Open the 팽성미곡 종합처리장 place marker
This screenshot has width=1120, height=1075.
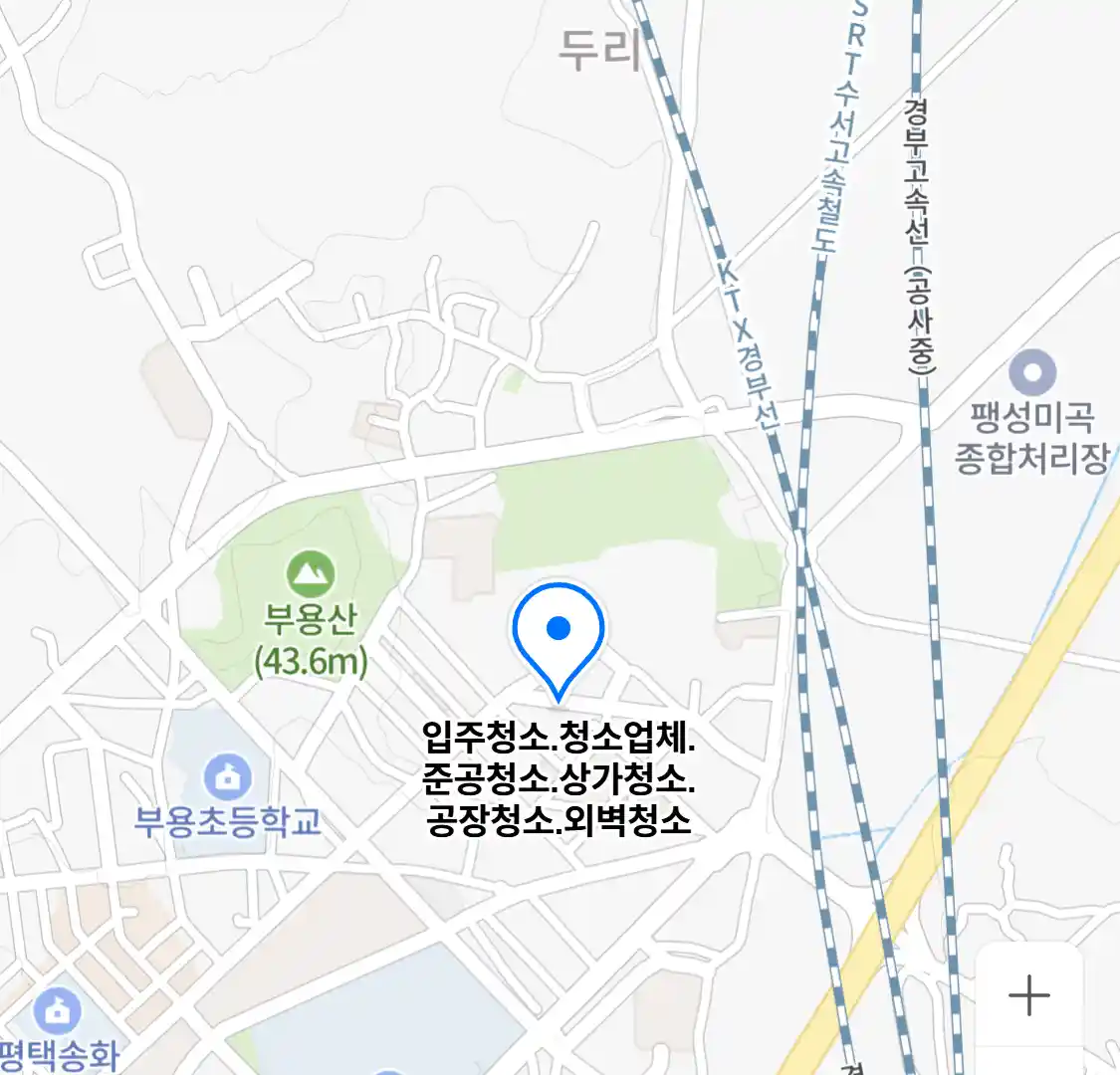(x=1032, y=374)
